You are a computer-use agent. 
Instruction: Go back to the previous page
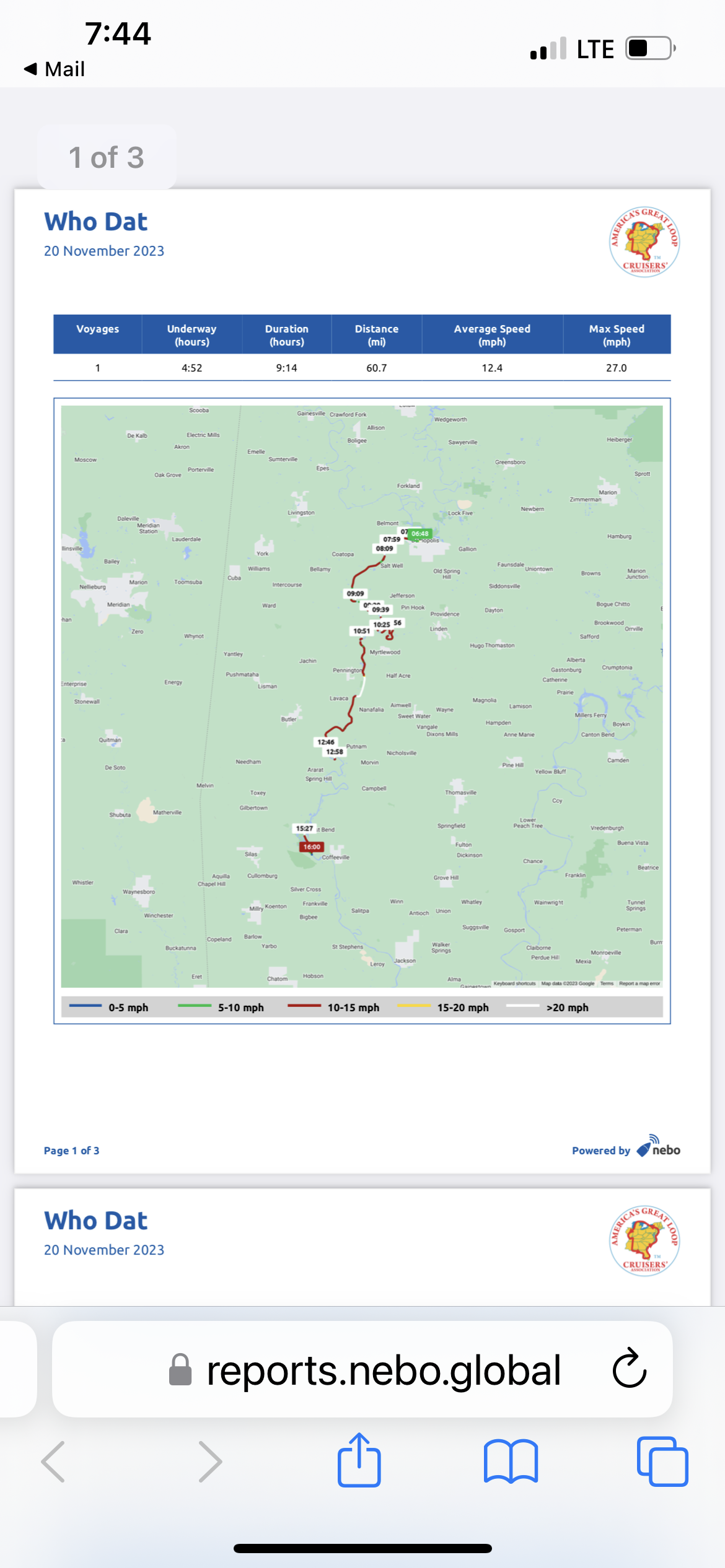(x=53, y=1461)
